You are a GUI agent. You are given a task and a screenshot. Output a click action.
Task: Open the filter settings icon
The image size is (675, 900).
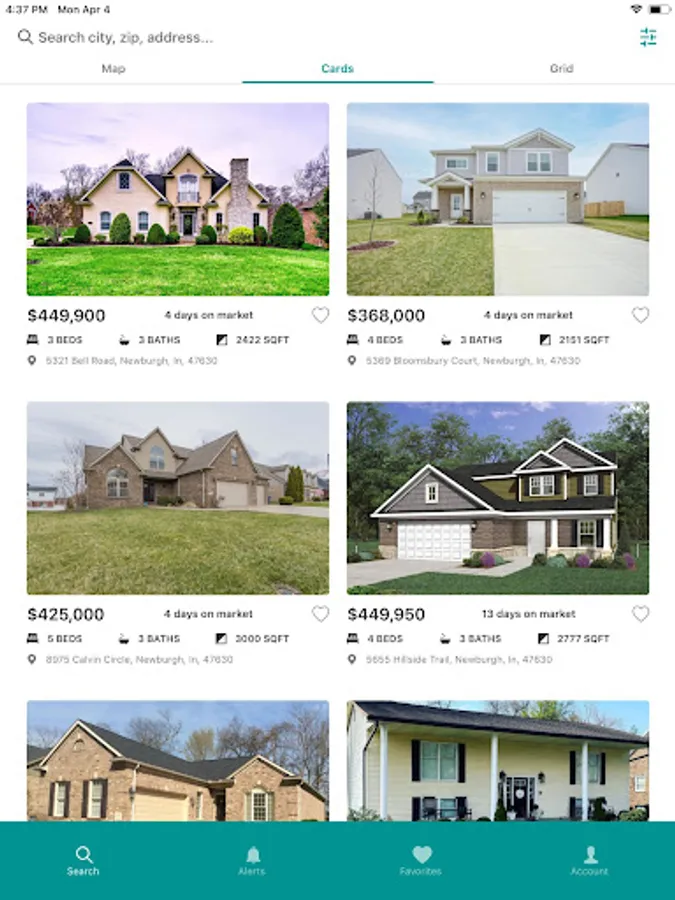pos(648,37)
